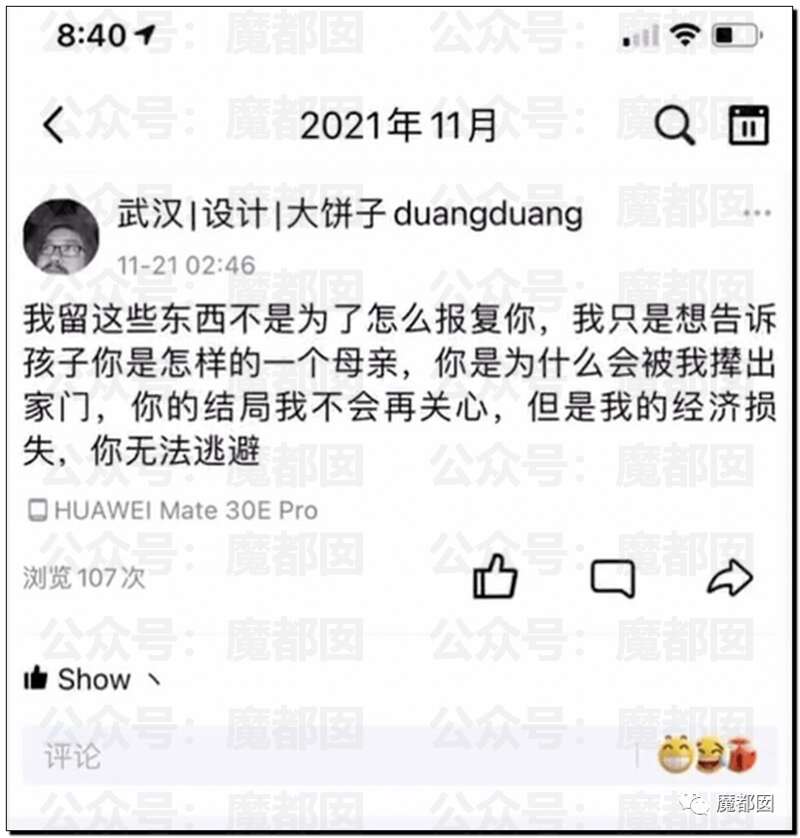Screen dimensions: 800x838
Task: Share this post with the arrow icon
Action: tap(729, 577)
